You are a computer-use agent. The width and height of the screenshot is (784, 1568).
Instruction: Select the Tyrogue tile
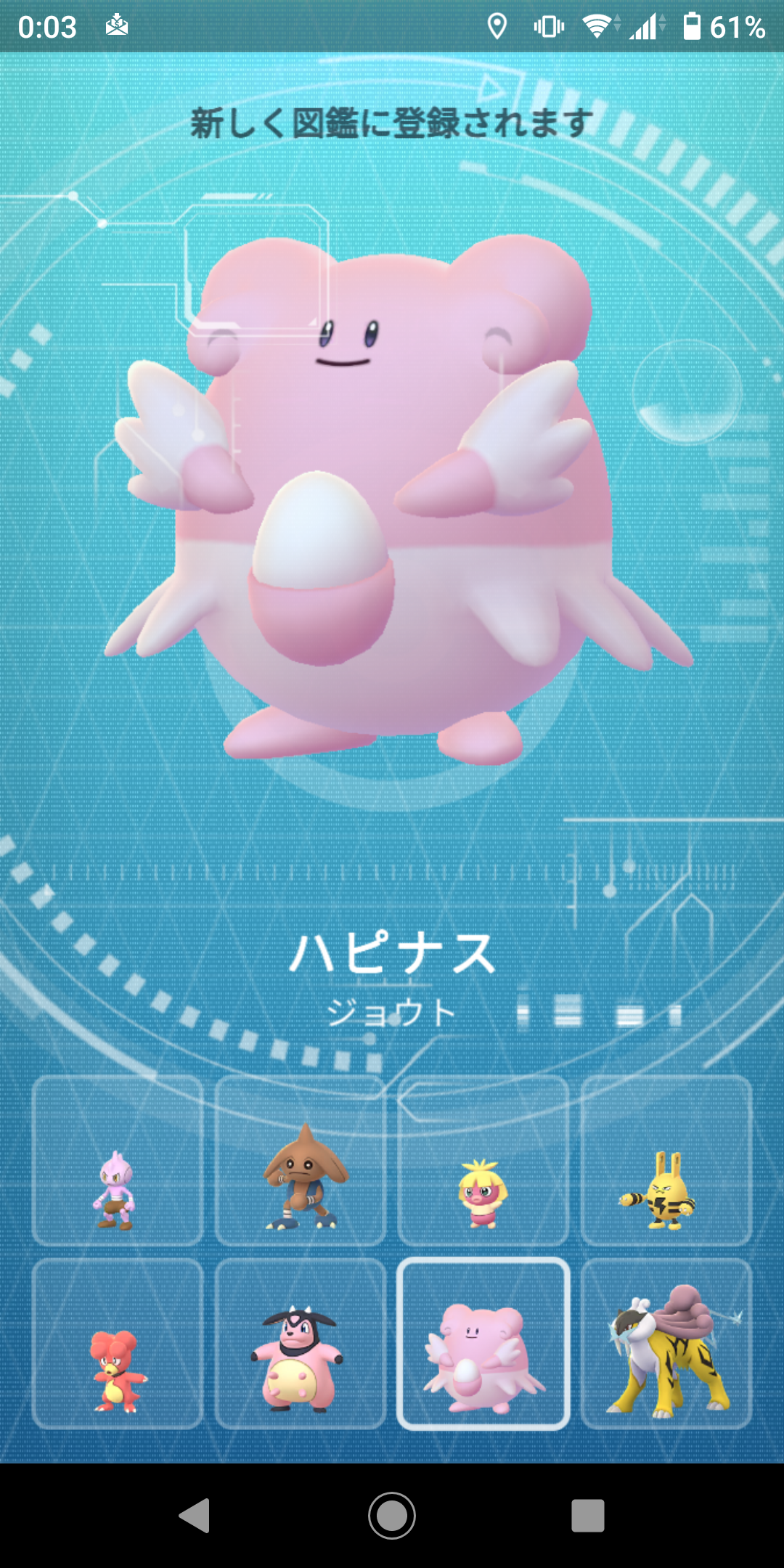[118, 1161]
